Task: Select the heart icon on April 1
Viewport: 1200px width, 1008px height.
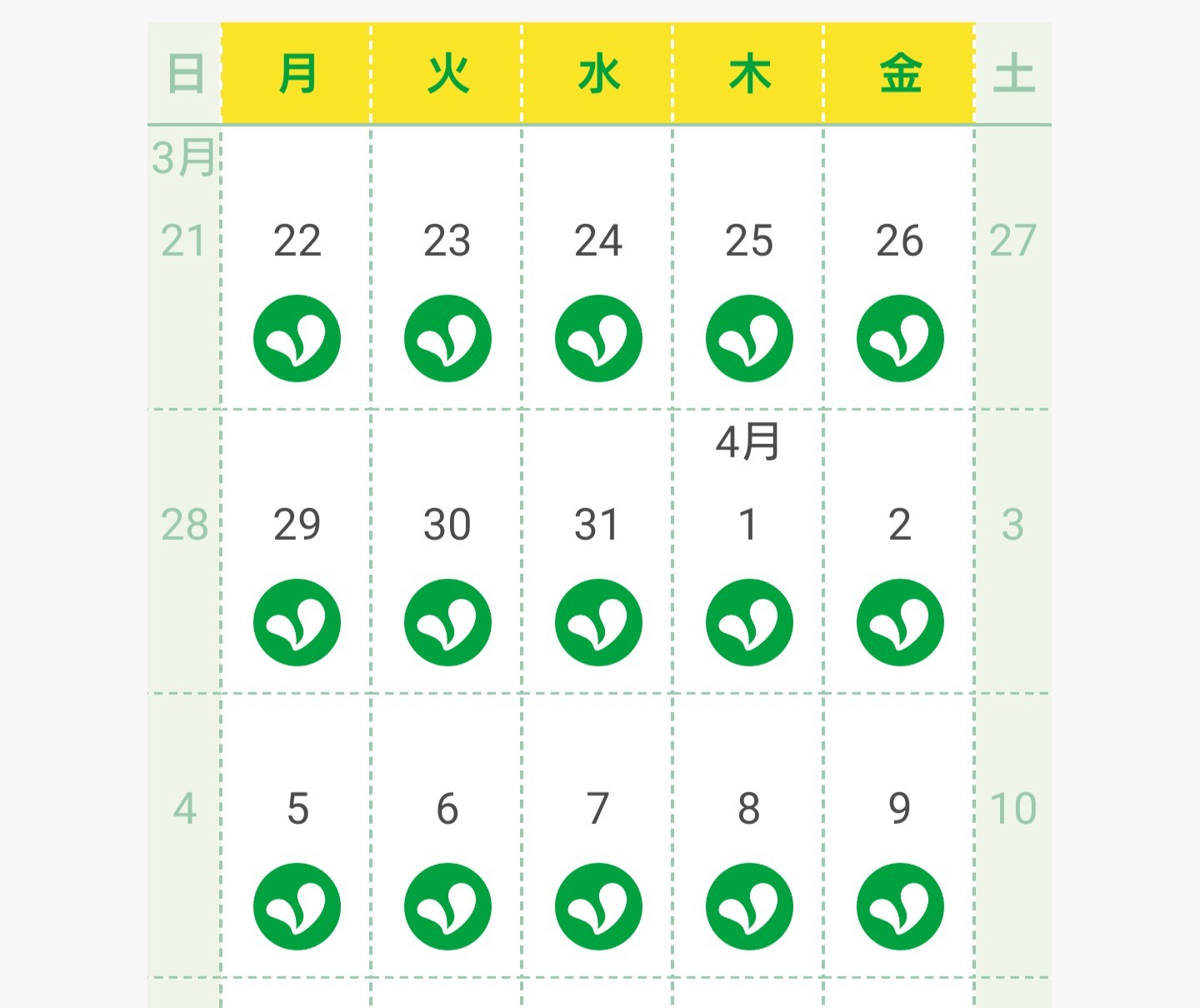Action: point(749,622)
